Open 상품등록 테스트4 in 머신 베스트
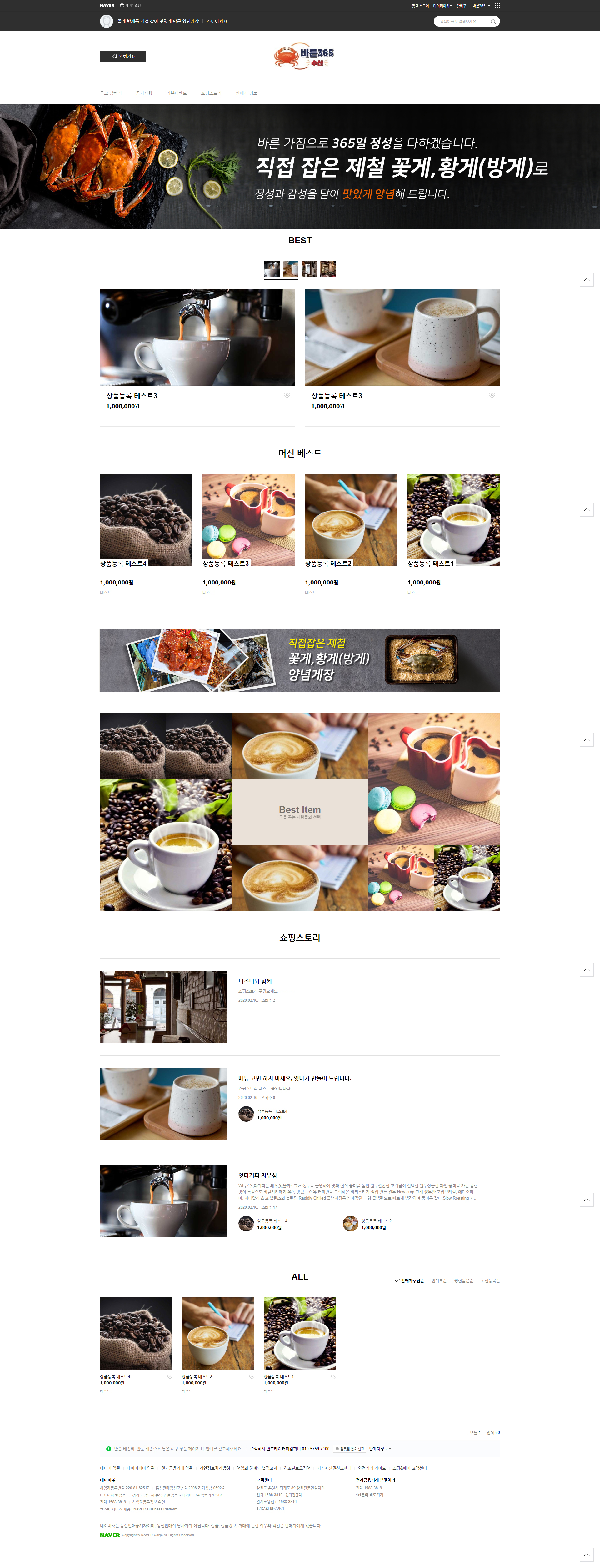The image size is (600, 1568). (146, 520)
